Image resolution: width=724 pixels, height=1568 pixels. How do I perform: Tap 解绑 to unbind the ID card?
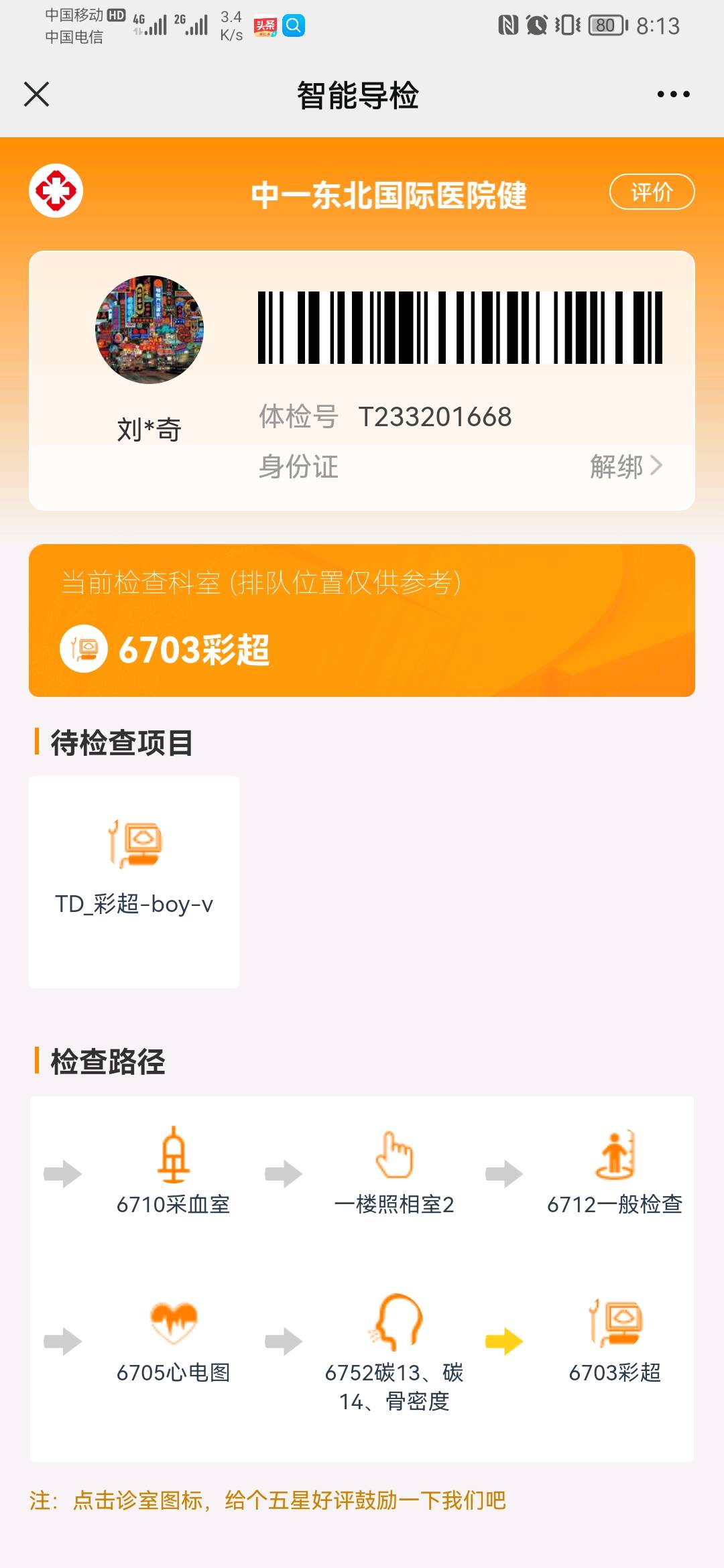tap(625, 466)
